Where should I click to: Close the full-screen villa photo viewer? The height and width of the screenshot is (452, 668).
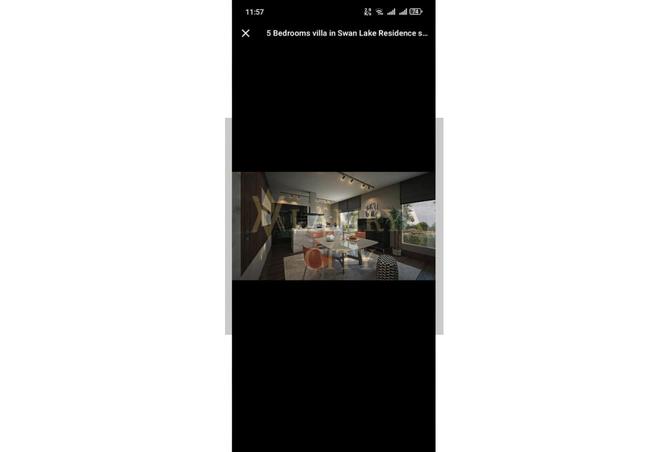tap(246, 33)
